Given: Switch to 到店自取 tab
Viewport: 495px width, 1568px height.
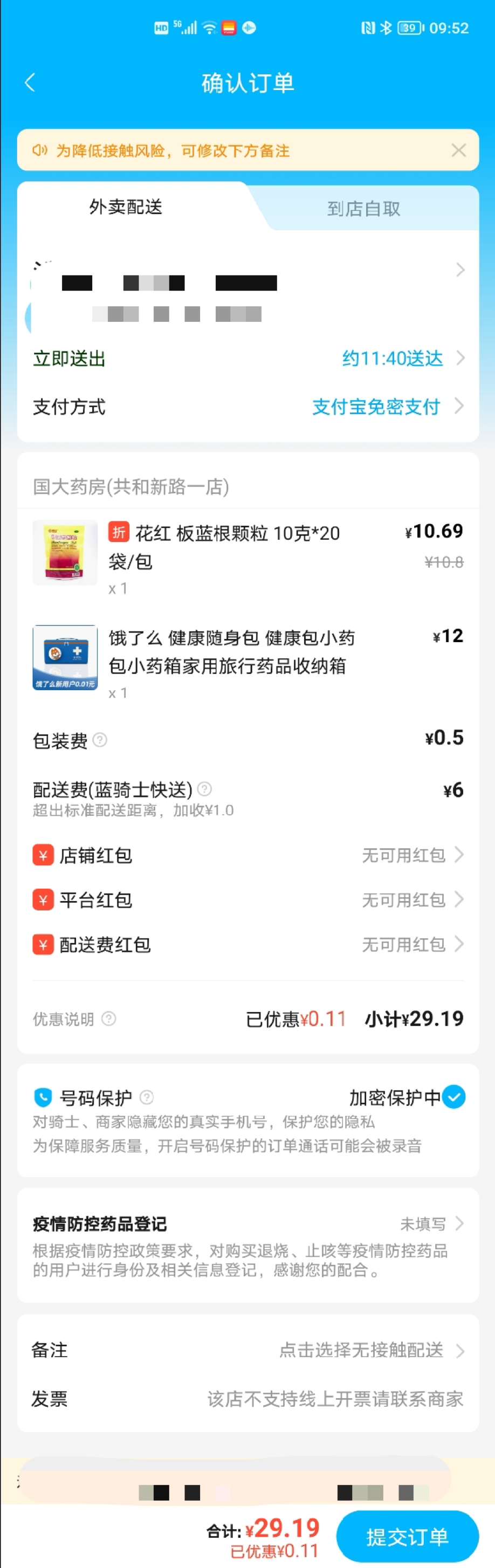Looking at the screenshot, I should tap(363, 209).
